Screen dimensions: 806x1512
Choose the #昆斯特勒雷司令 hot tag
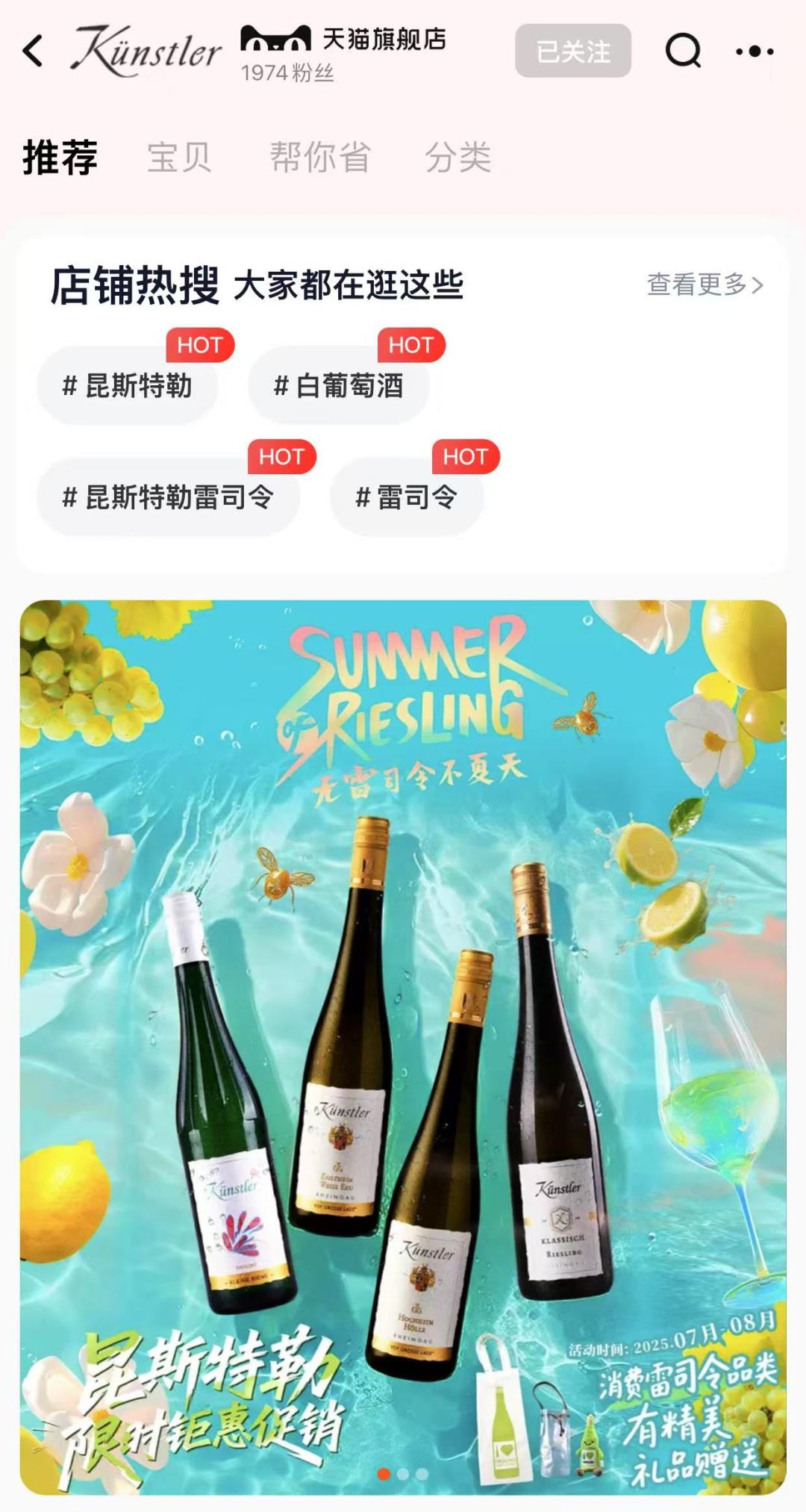point(169,497)
